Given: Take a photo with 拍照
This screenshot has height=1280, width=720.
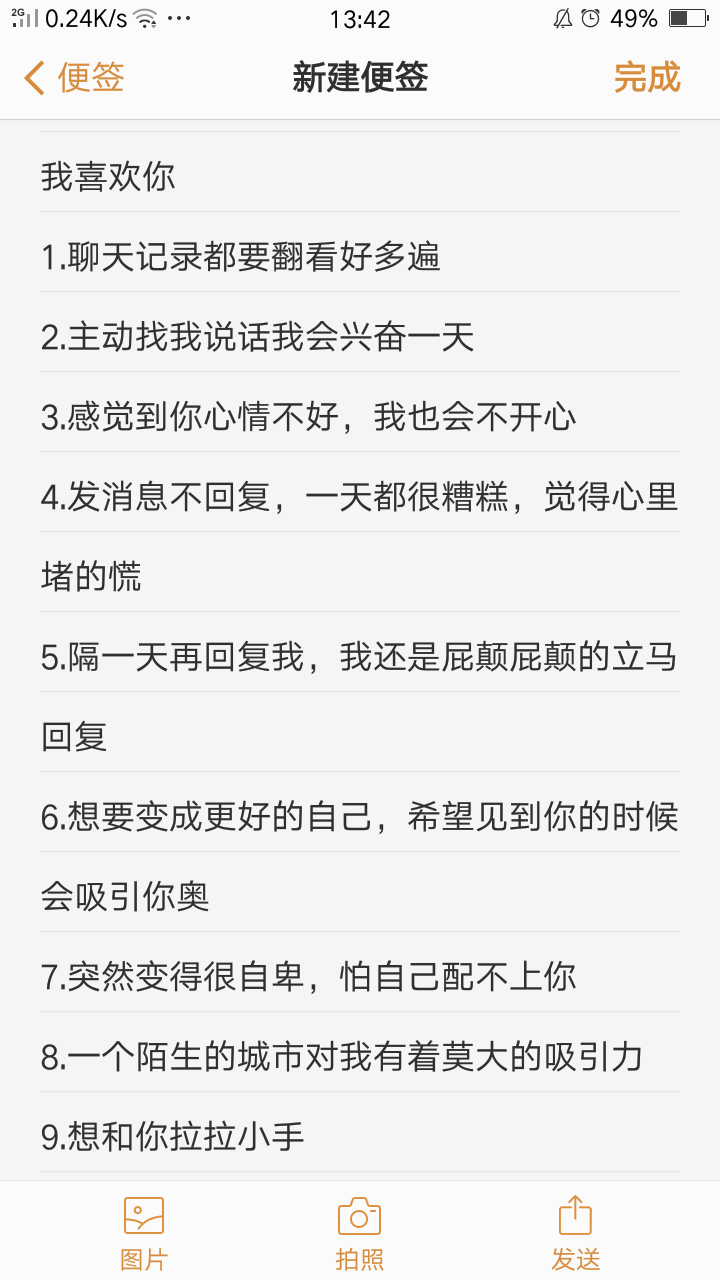Looking at the screenshot, I should tap(360, 1232).
